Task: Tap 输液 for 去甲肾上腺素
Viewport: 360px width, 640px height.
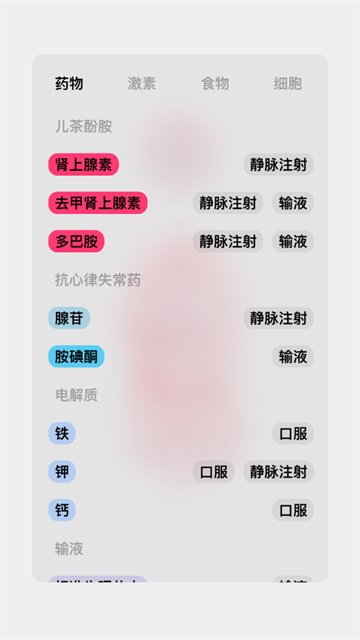Action: tap(293, 203)
